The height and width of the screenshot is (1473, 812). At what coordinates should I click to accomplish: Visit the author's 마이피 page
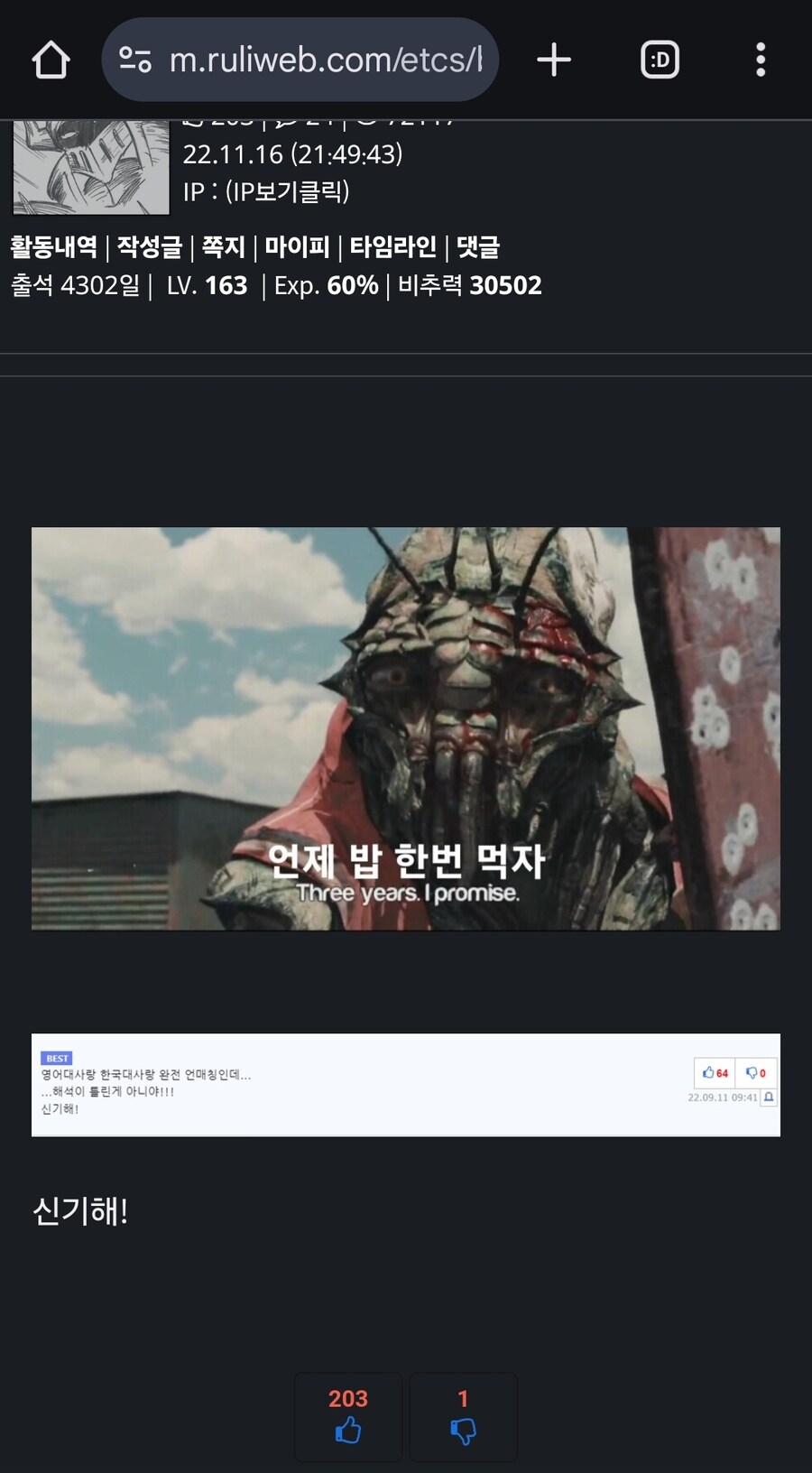pyautogui.click(x=297, y=247)
